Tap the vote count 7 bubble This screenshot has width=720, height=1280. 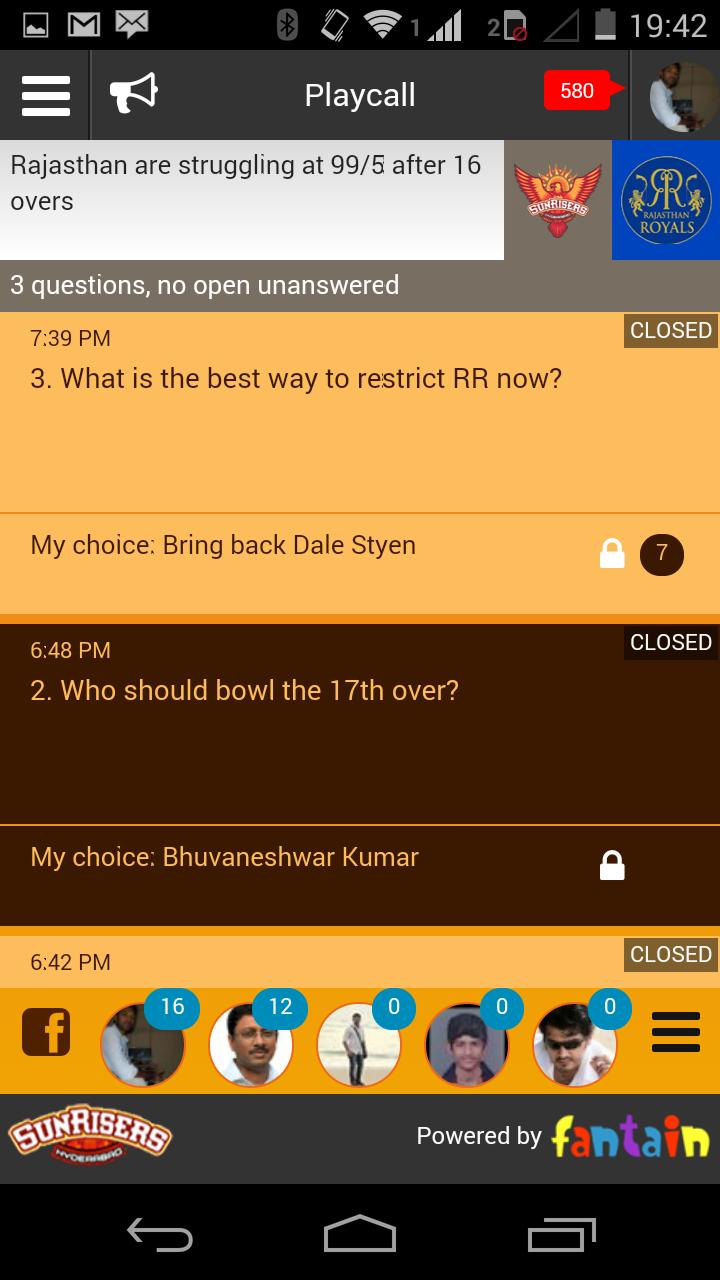[661, 554]
